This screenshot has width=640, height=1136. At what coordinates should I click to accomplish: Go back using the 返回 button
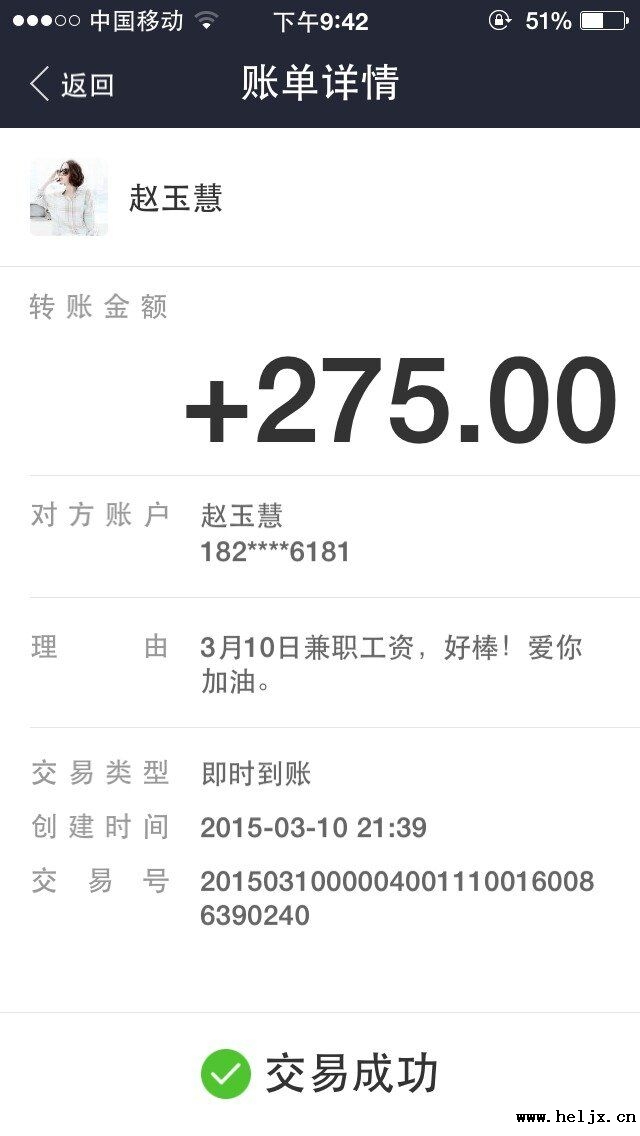(x=72, y=84)
